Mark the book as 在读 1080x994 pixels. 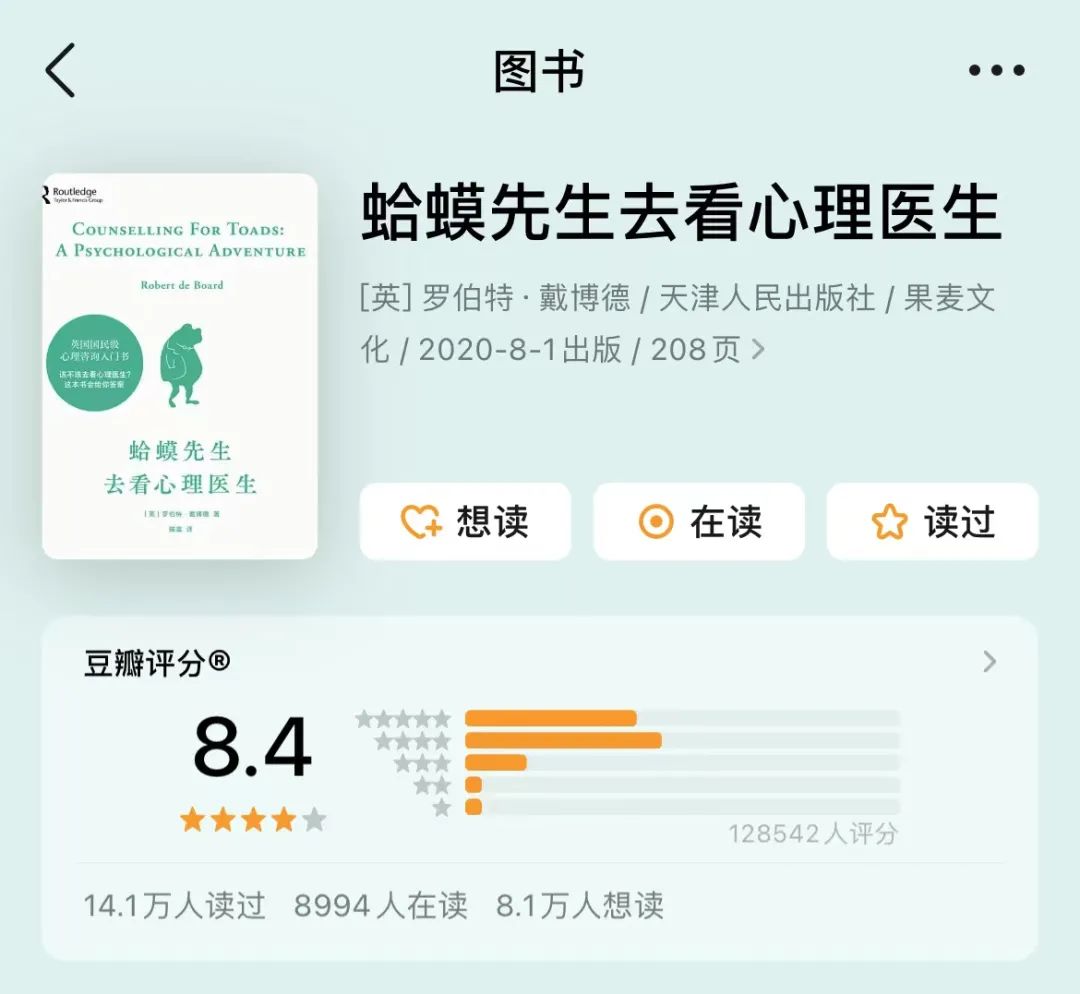tap(699, 521)
